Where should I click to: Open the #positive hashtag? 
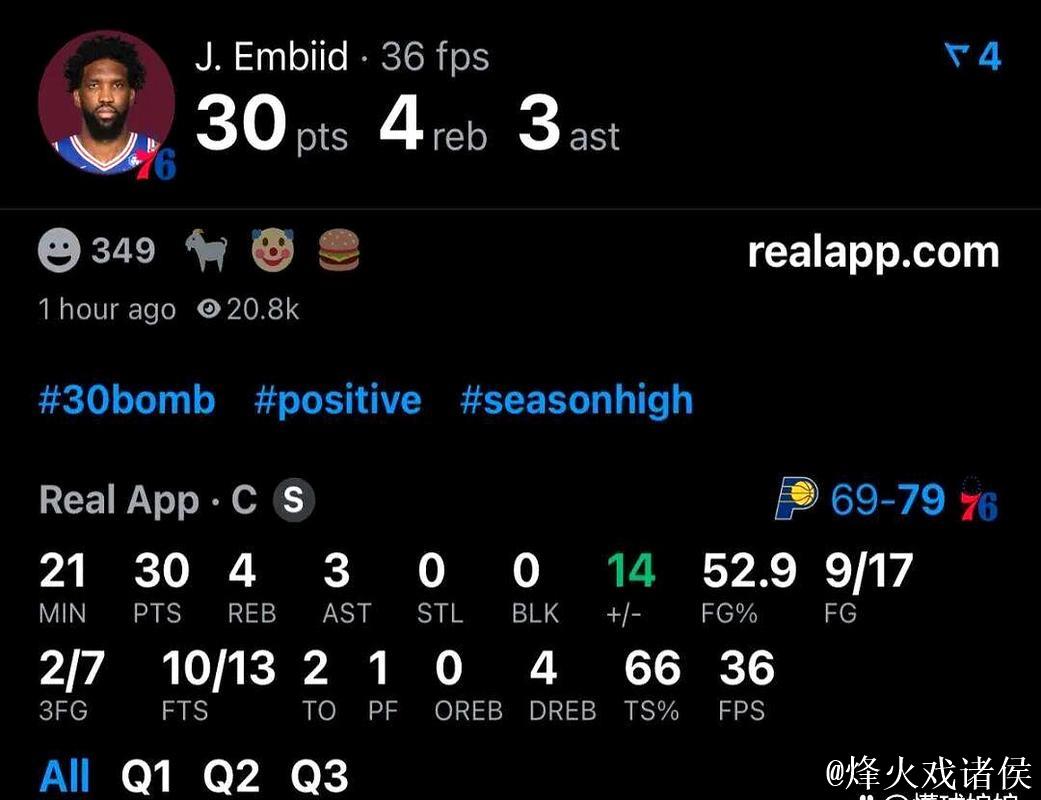(x=337, y=400)
